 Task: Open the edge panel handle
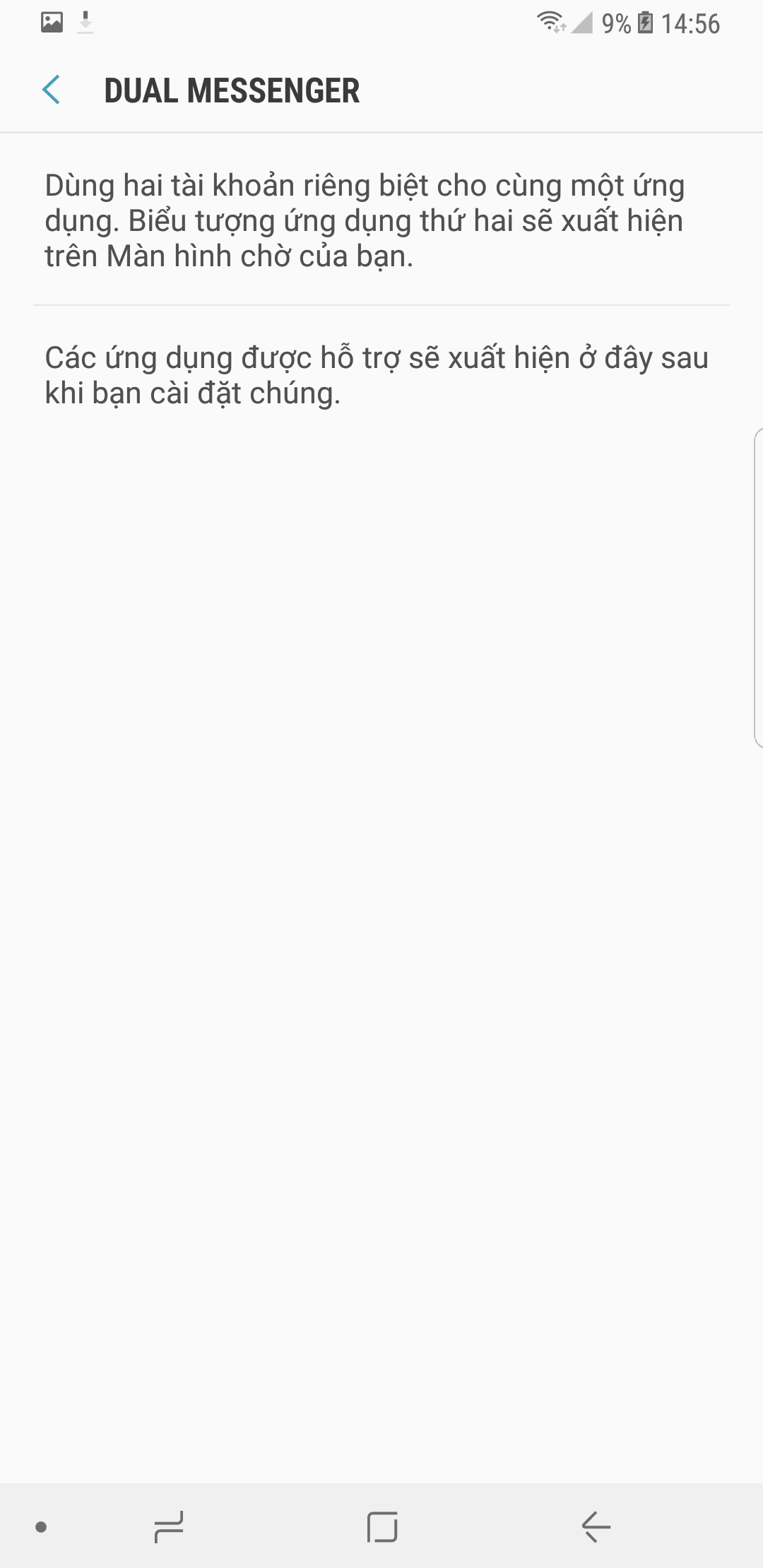(758, 587)
